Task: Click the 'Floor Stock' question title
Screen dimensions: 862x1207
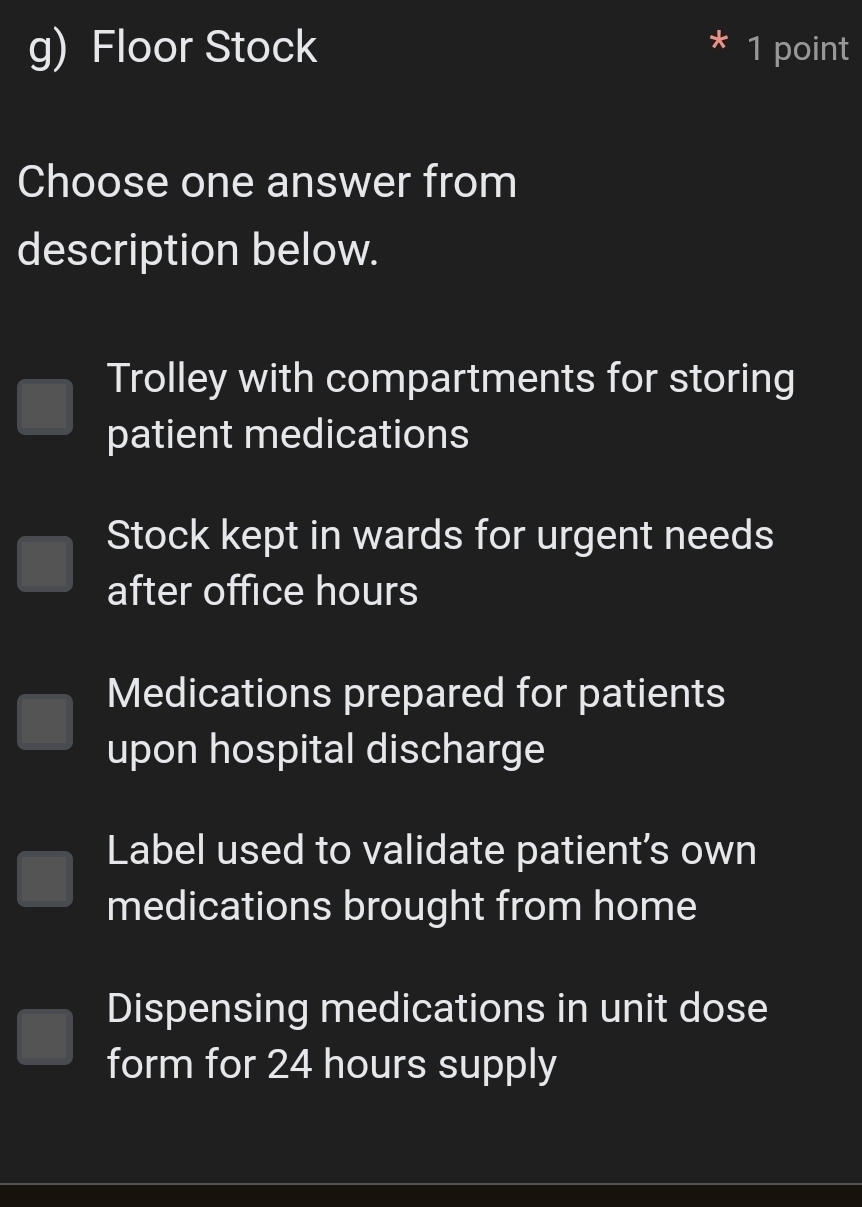Action: coord(203,47)
